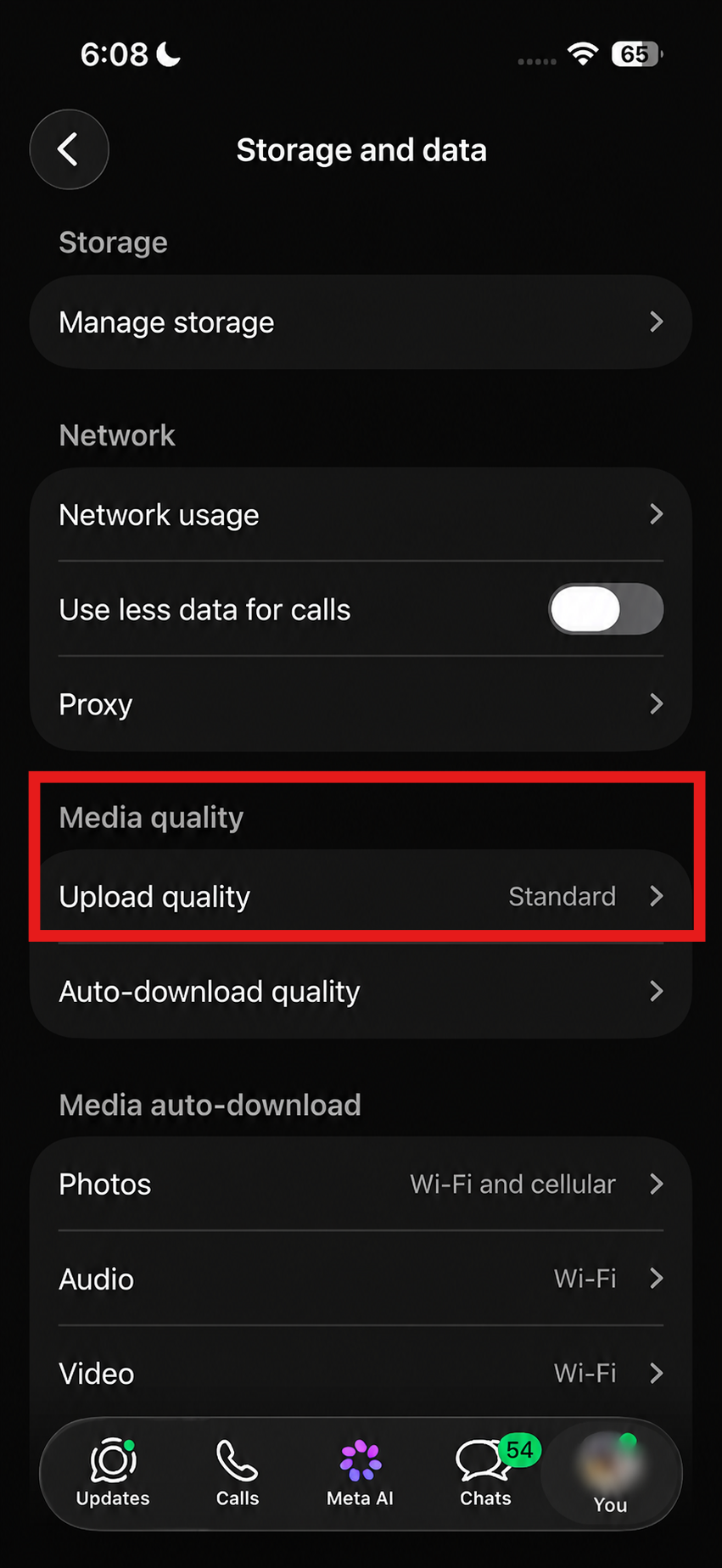Switch to the Chats tab
The image size is (722, 1568).
pyautogui.click(x=486, y=1473)
